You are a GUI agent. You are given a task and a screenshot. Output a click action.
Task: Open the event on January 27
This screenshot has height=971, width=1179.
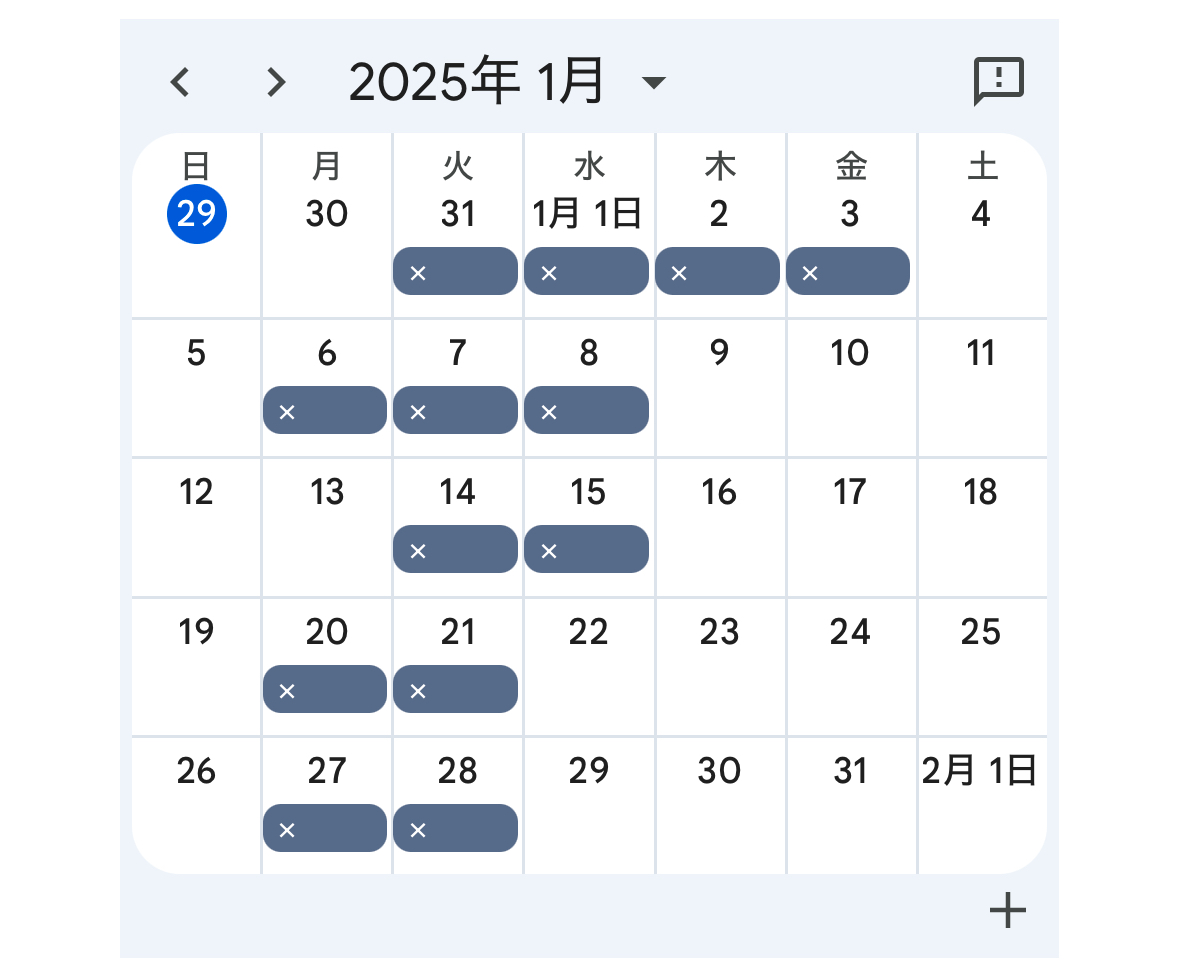tap(325, 828)
